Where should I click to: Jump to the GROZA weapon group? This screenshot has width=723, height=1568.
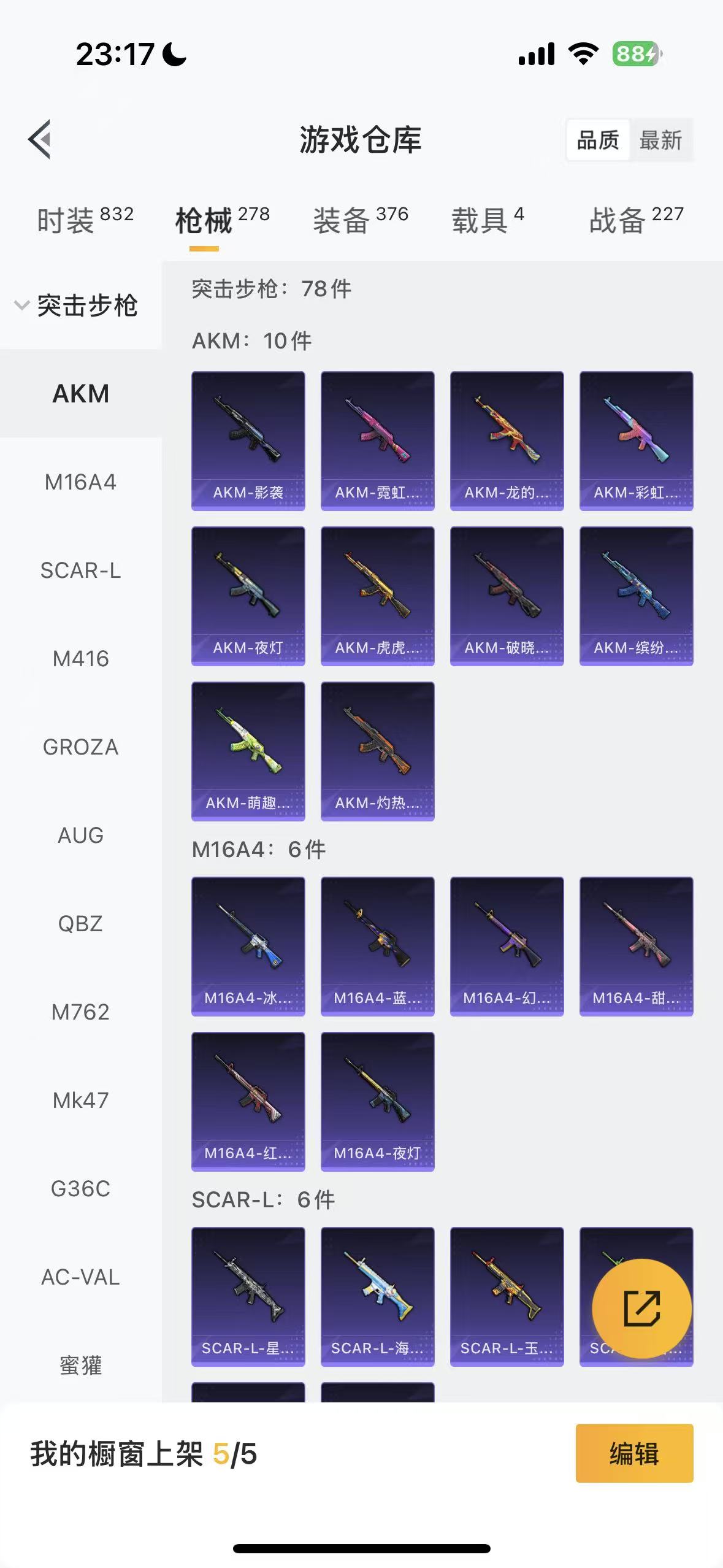(x=80, y=747)
